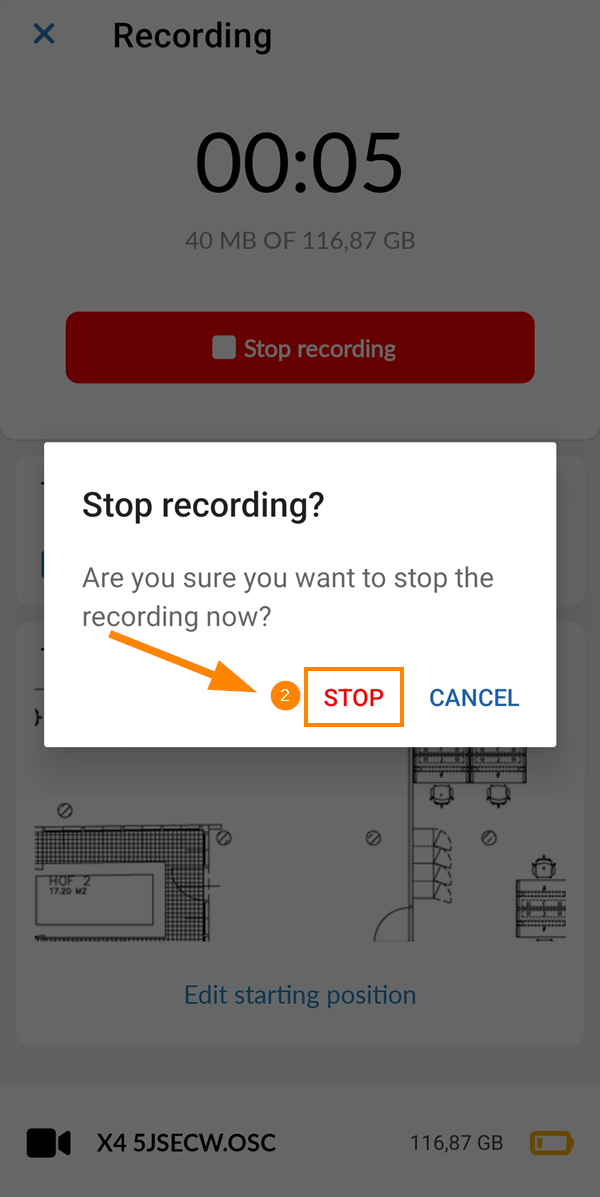
Task: Confirm with the STOP button
Action: (x=353, y=697)
